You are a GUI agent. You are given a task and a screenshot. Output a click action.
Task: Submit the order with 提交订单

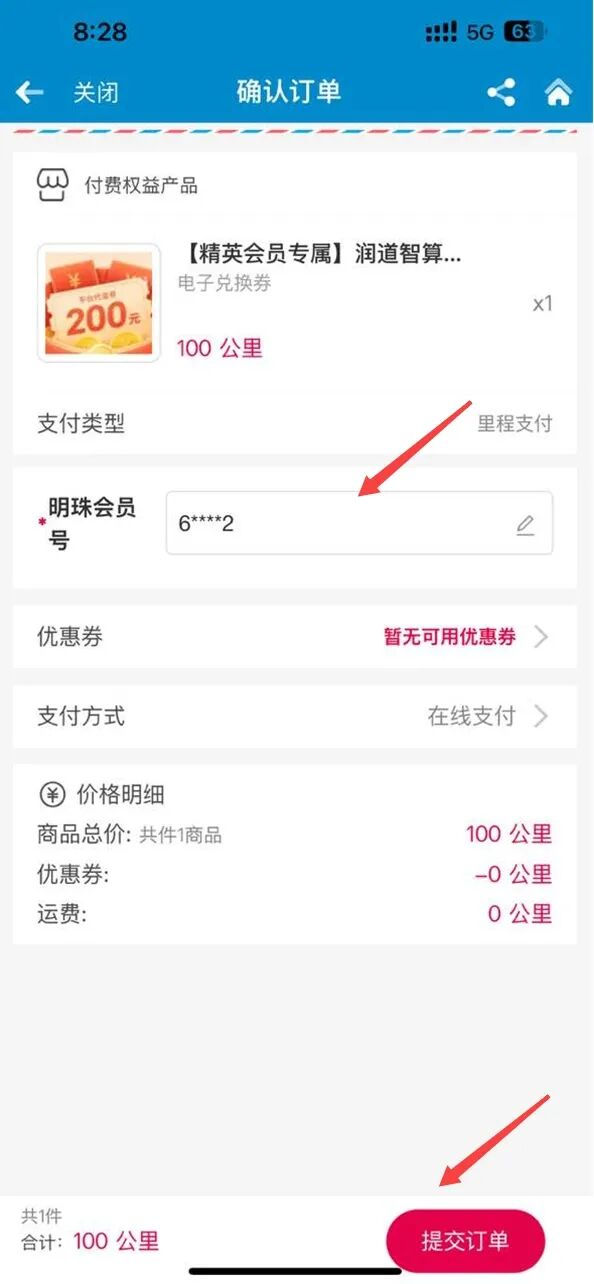point(465,1241)
